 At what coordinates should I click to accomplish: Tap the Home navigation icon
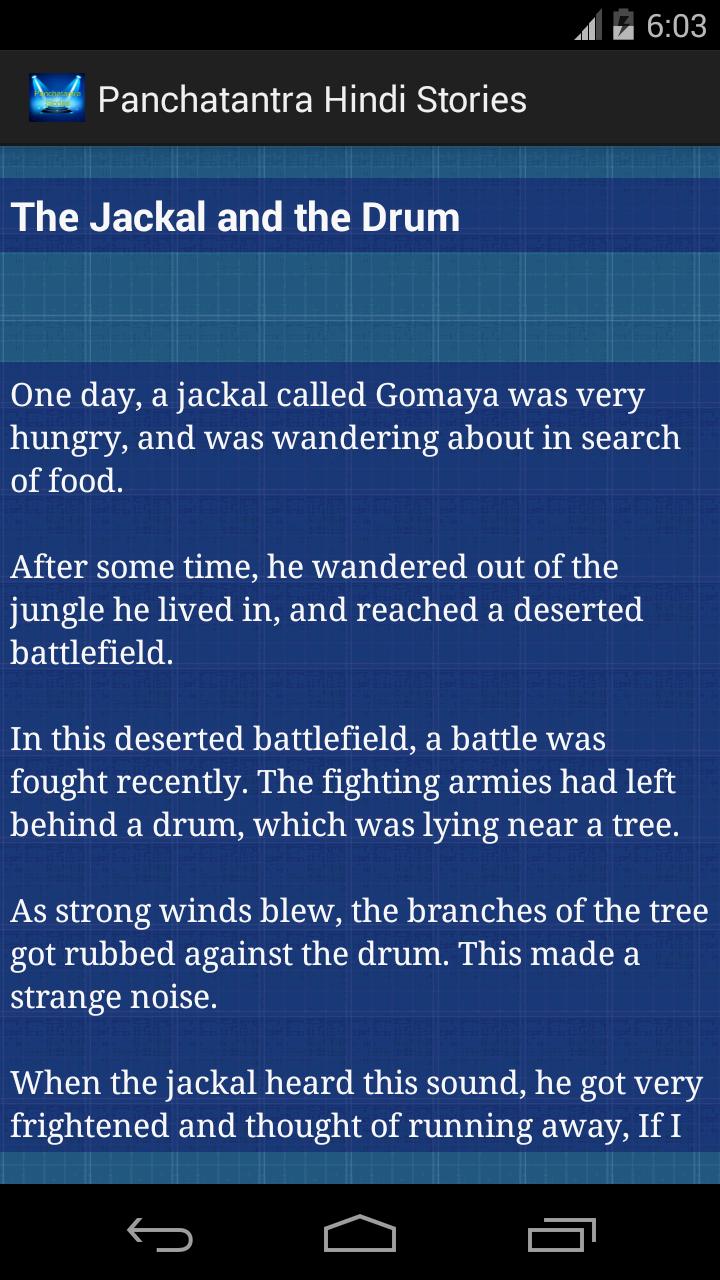[x=360, y=1236]
